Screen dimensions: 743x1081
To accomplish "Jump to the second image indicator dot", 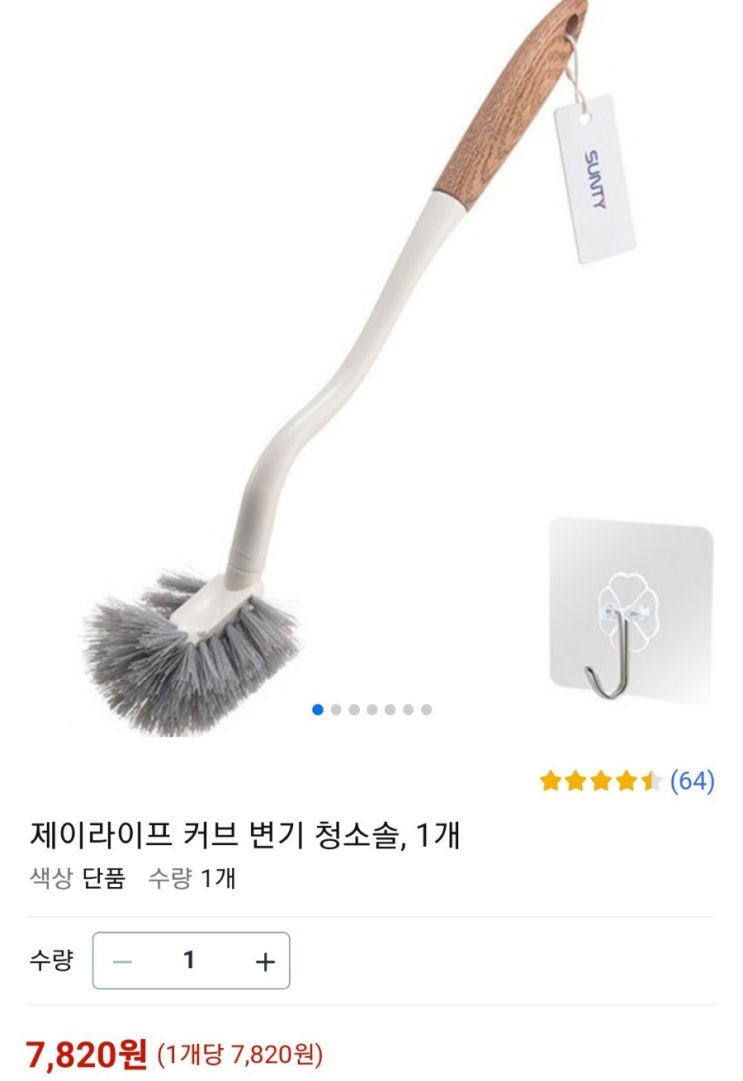I will pos(336,710).
